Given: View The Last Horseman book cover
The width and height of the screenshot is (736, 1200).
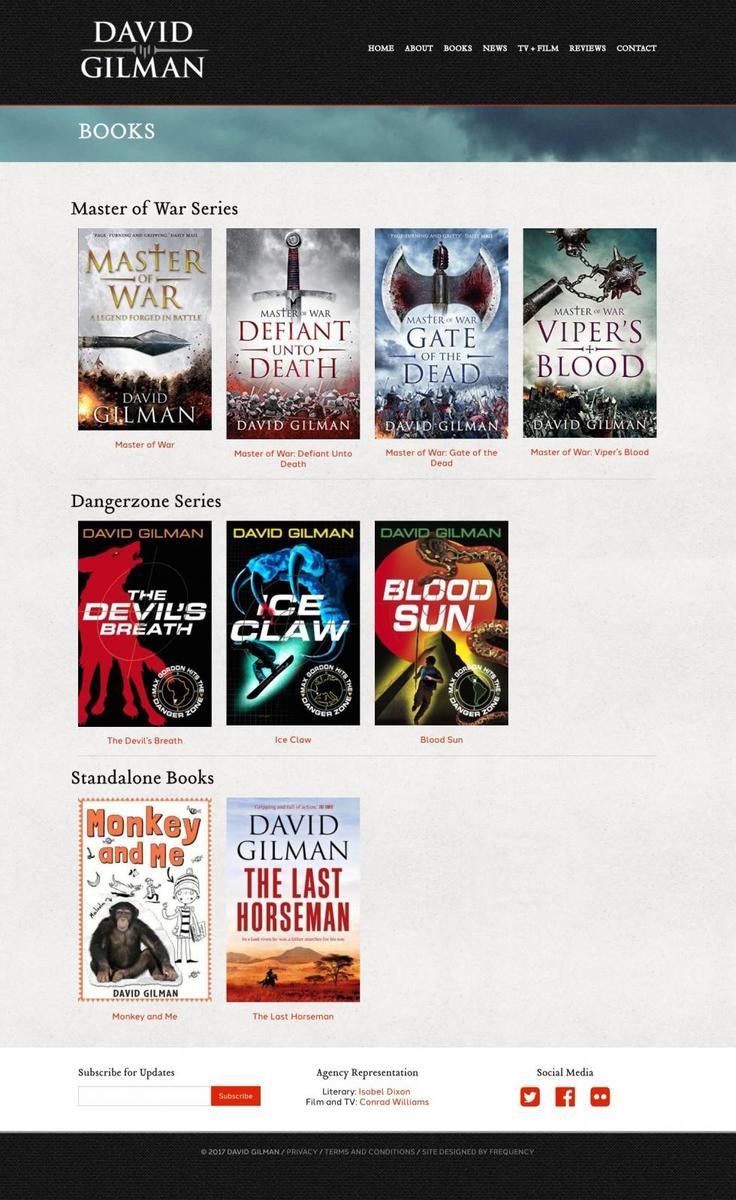Looking at the screenshot, I should coord(293,900).
